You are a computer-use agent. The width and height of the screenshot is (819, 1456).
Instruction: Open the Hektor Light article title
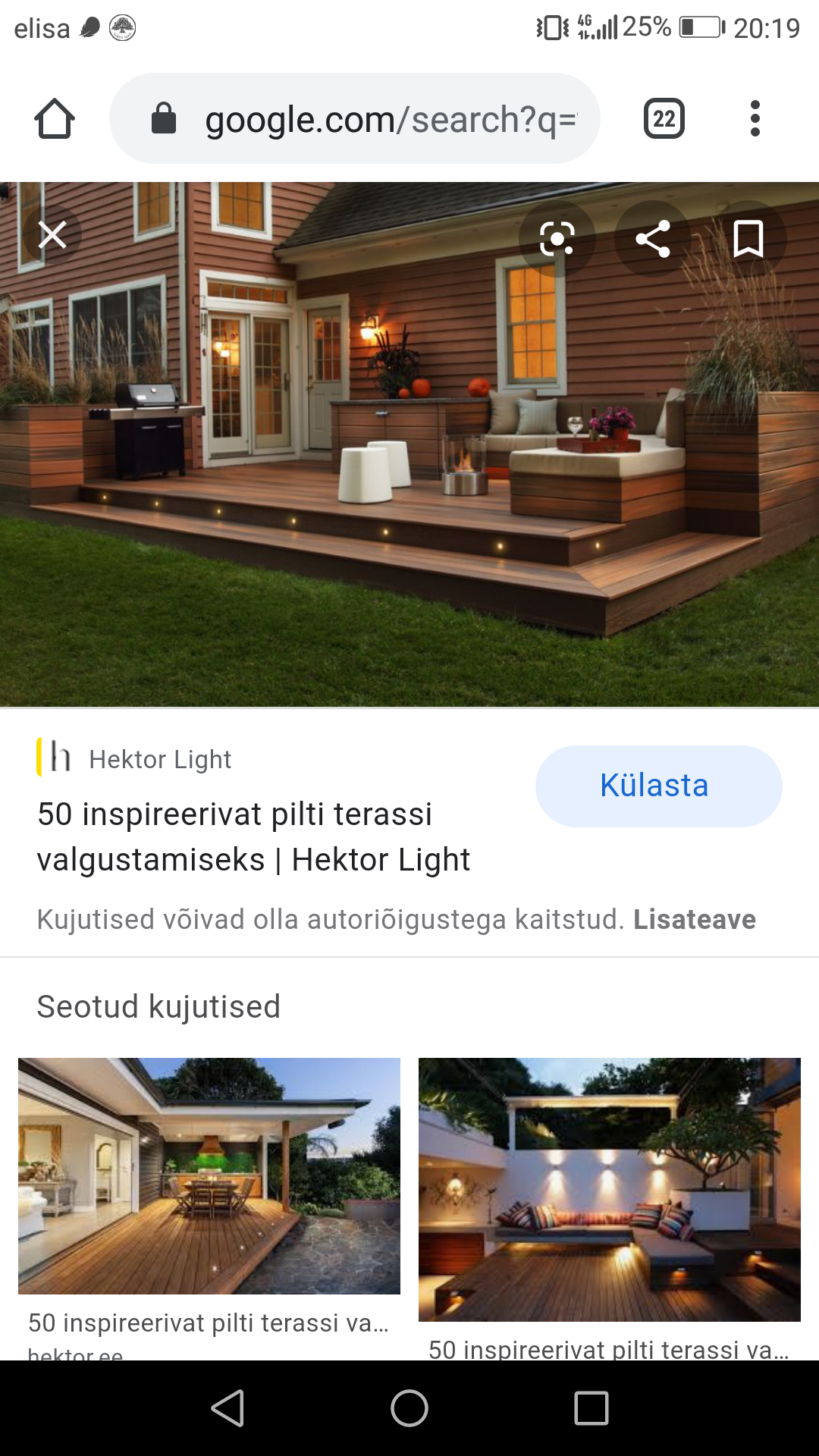coord(253,836)
